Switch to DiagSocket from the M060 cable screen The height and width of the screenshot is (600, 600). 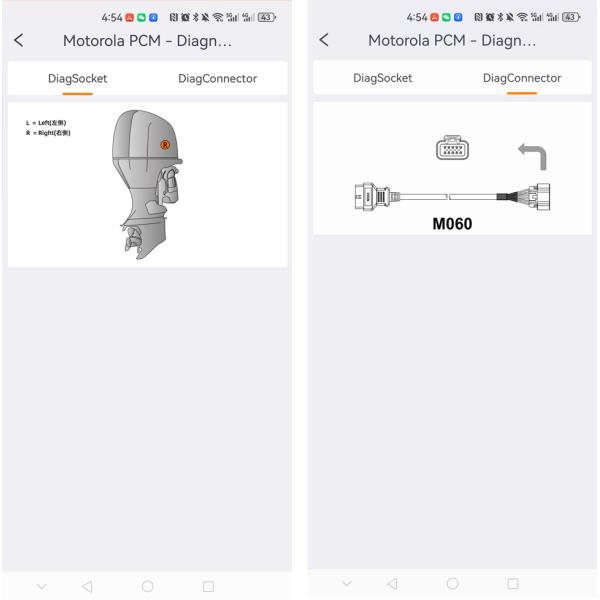coord(382,78)
